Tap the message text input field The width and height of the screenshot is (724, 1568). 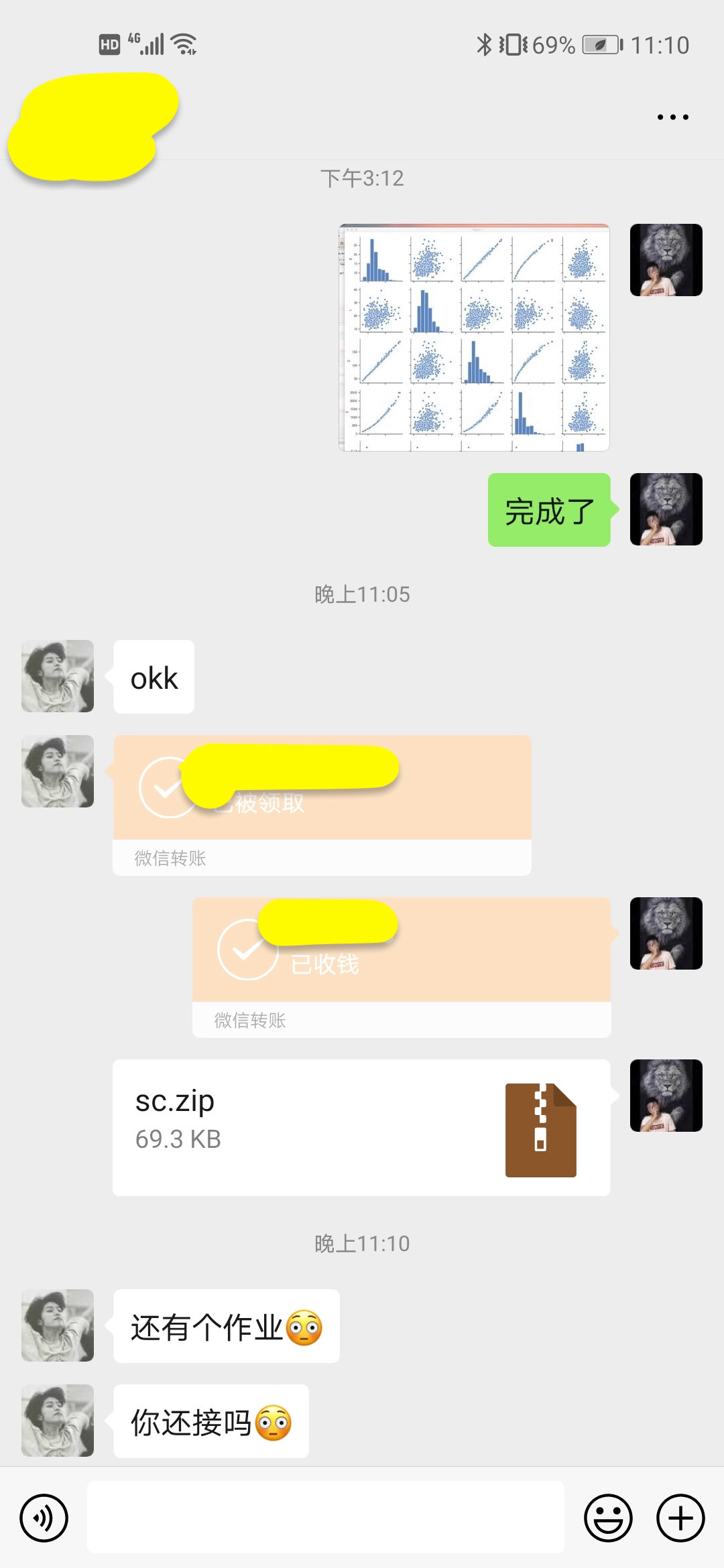tap(326, 1518)
